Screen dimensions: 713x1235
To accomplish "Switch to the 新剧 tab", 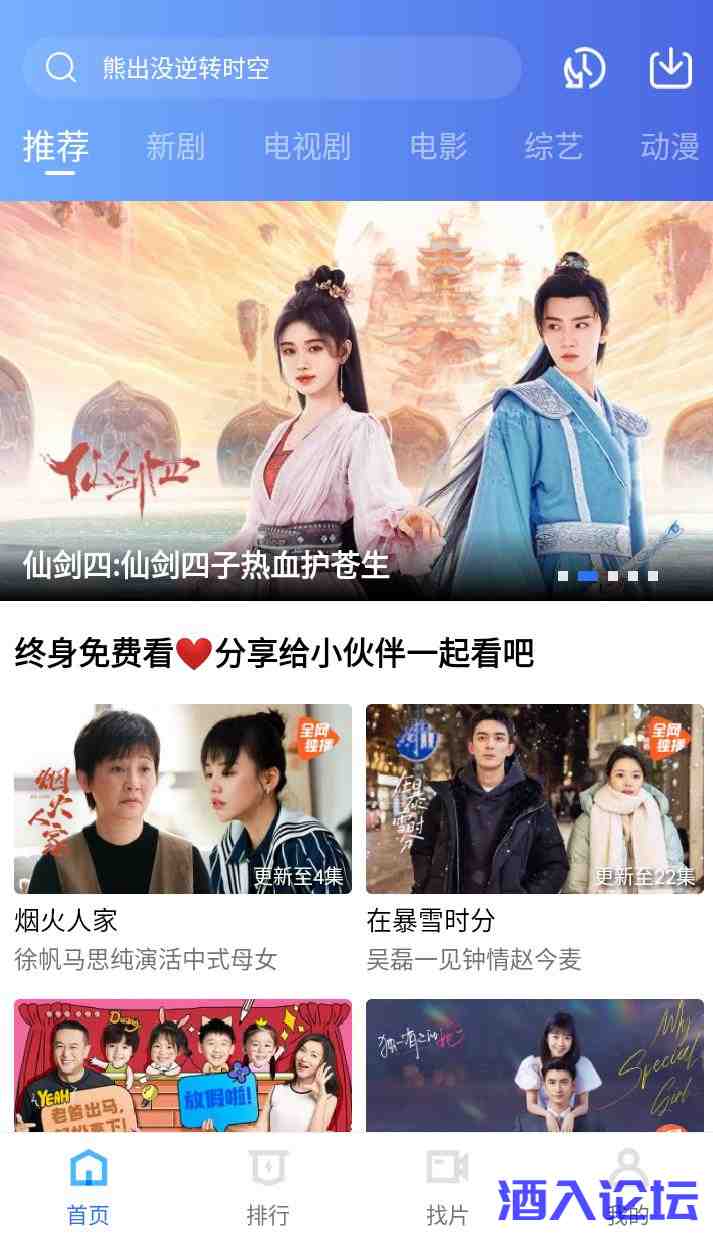I will pos(175,147).
